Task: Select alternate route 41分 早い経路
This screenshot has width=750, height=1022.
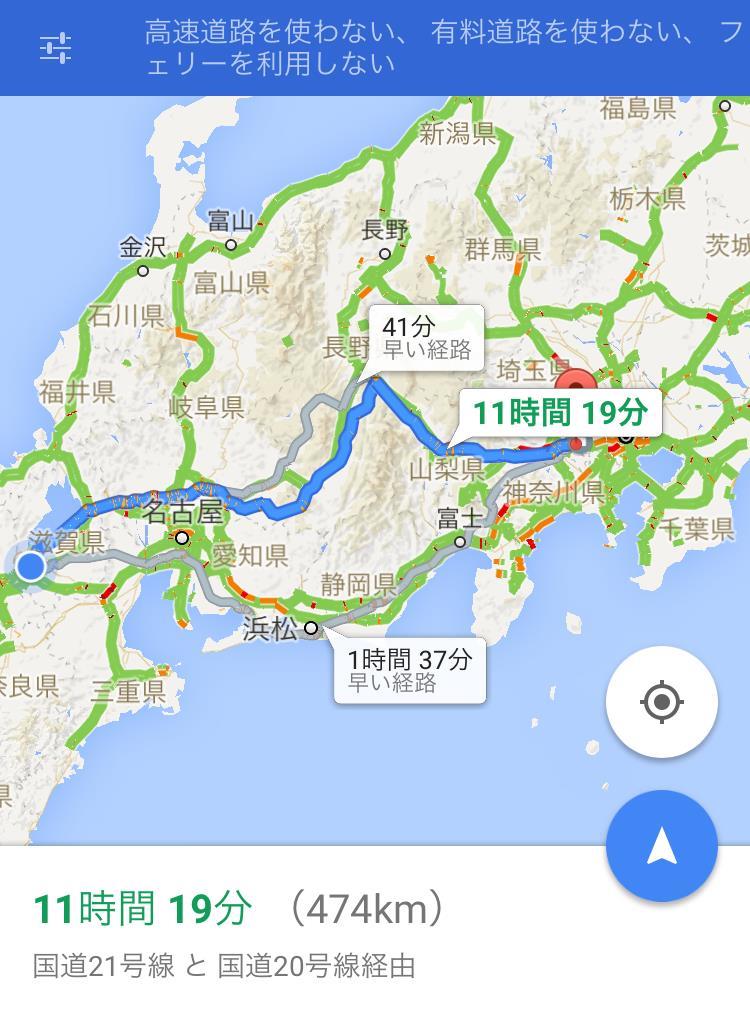Action: tap(425, 338)
